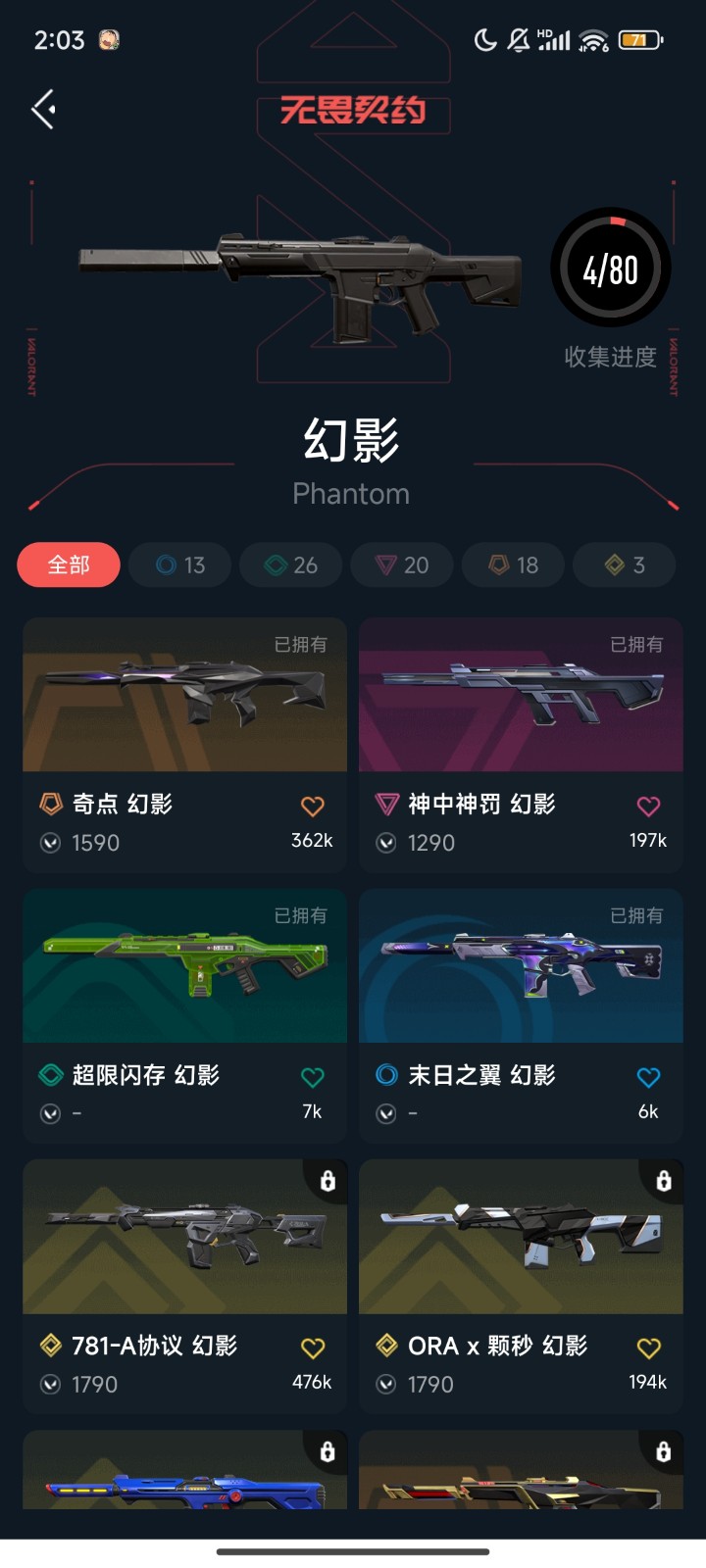Filter skins by the orange tier with 18
The width and height of the screenshot is (706, 1568).
tap(514, 564)
